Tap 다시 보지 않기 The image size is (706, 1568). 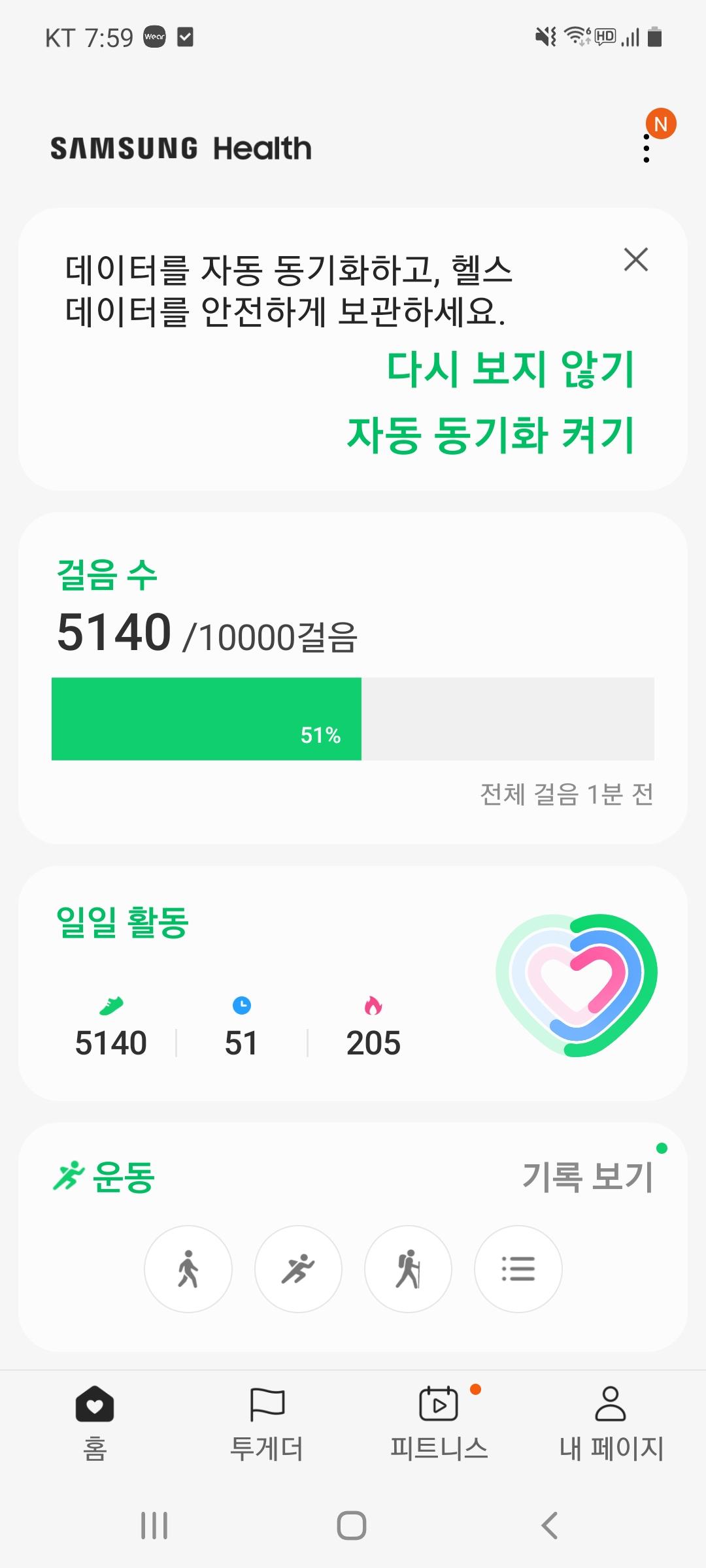(510, 368)
